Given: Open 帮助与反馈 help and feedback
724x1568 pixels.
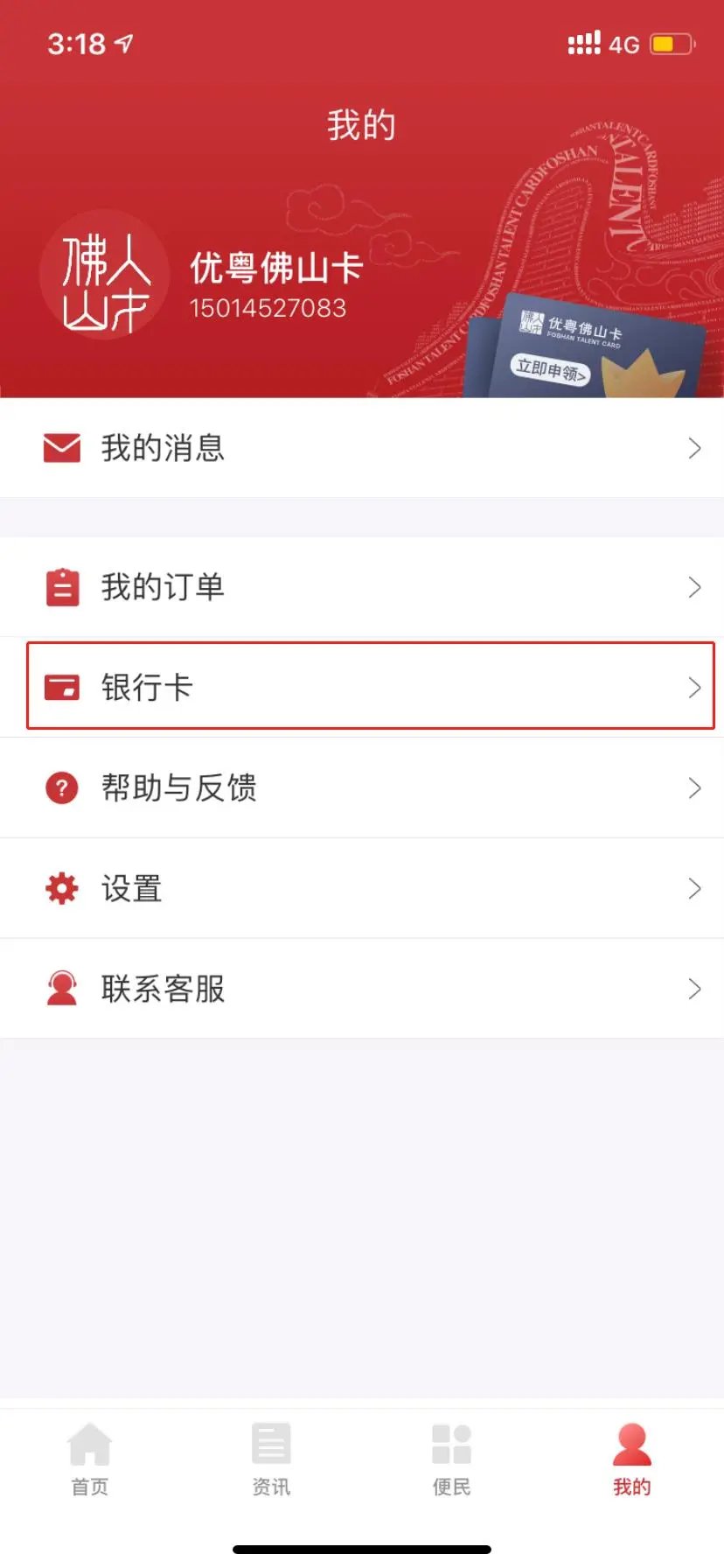Looking at the screenshot, I should click(x=362, y=787).
